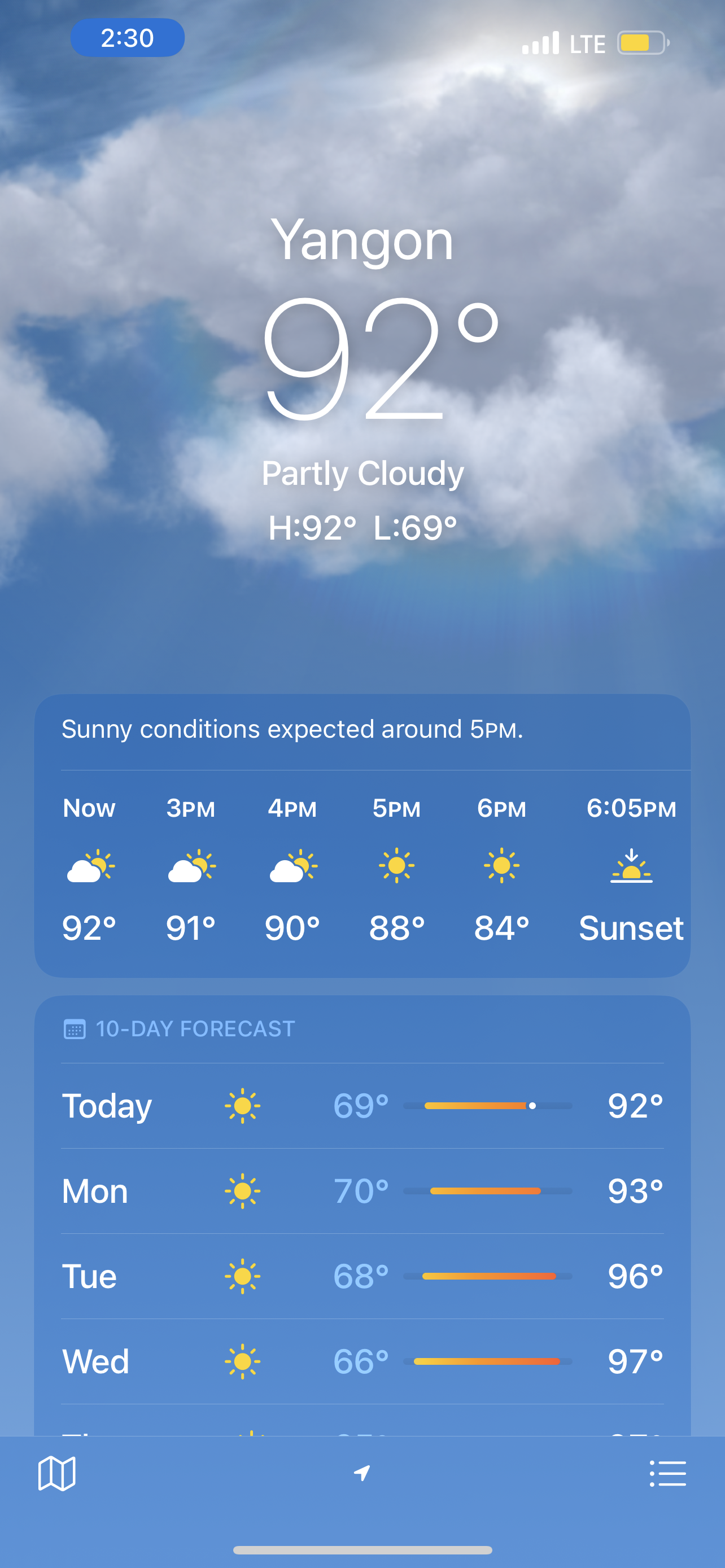
Task: Tap the current location page indicator
Action: [362, 1473]
